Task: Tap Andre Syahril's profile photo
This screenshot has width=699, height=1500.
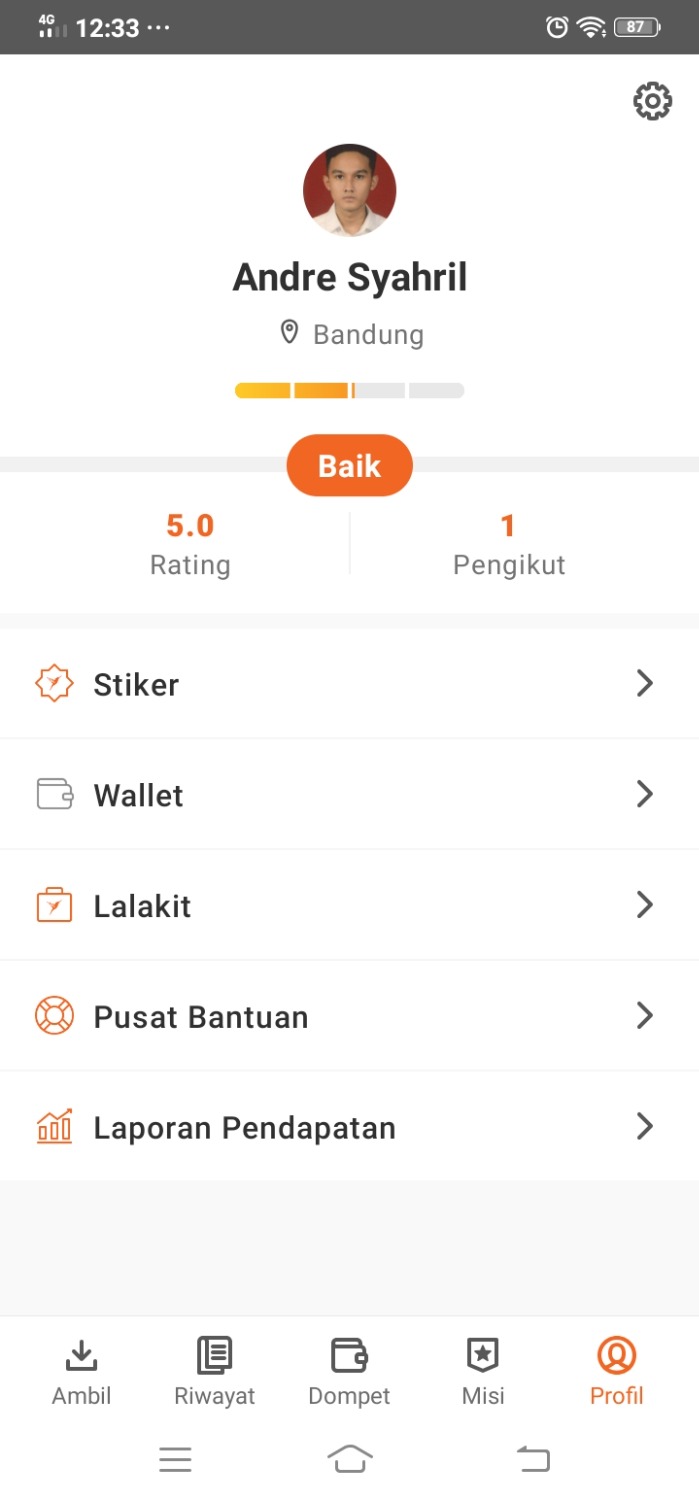Action: point(350,190)
